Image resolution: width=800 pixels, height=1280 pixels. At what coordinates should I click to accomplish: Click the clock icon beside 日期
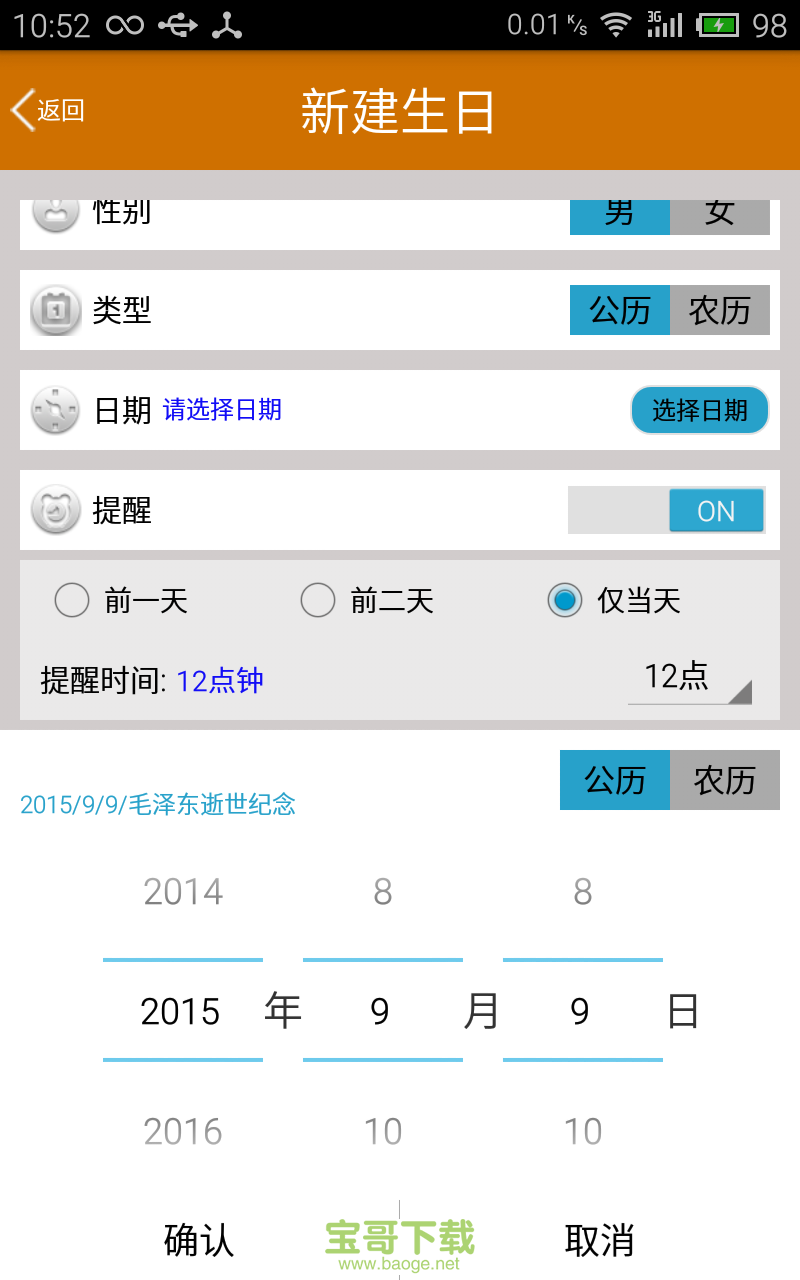(56, 410)
